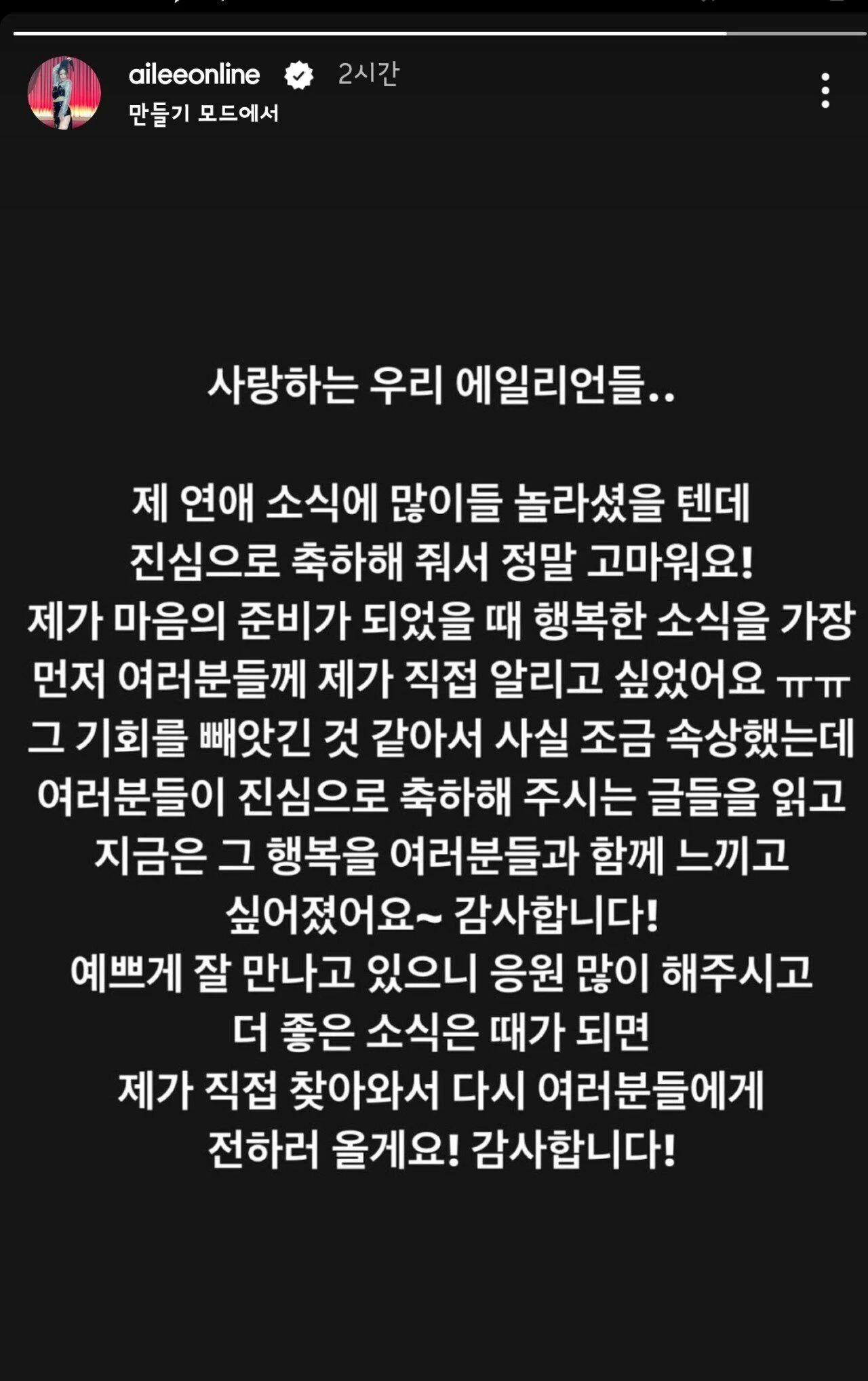
Task: Open the story overflow menu
Action: point(825,91)
